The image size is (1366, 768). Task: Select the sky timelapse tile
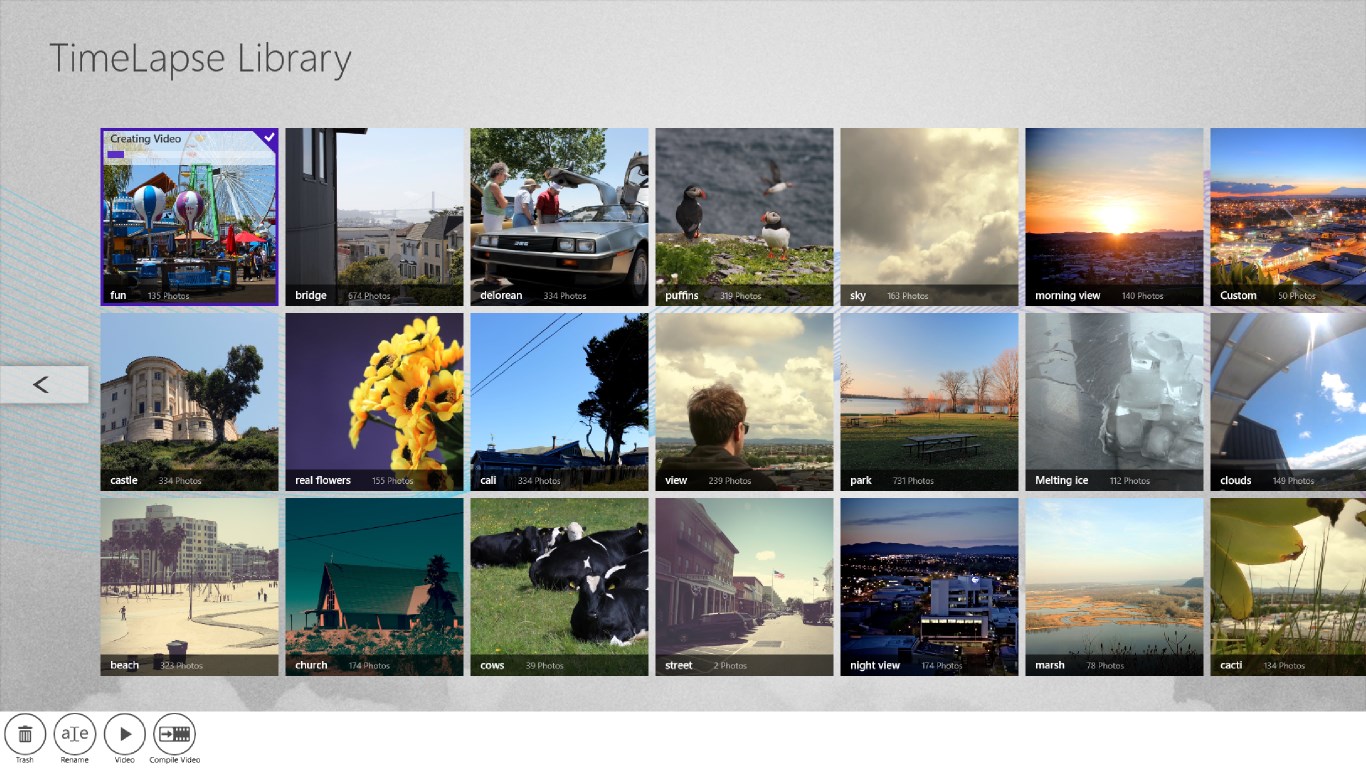(929, 217)
